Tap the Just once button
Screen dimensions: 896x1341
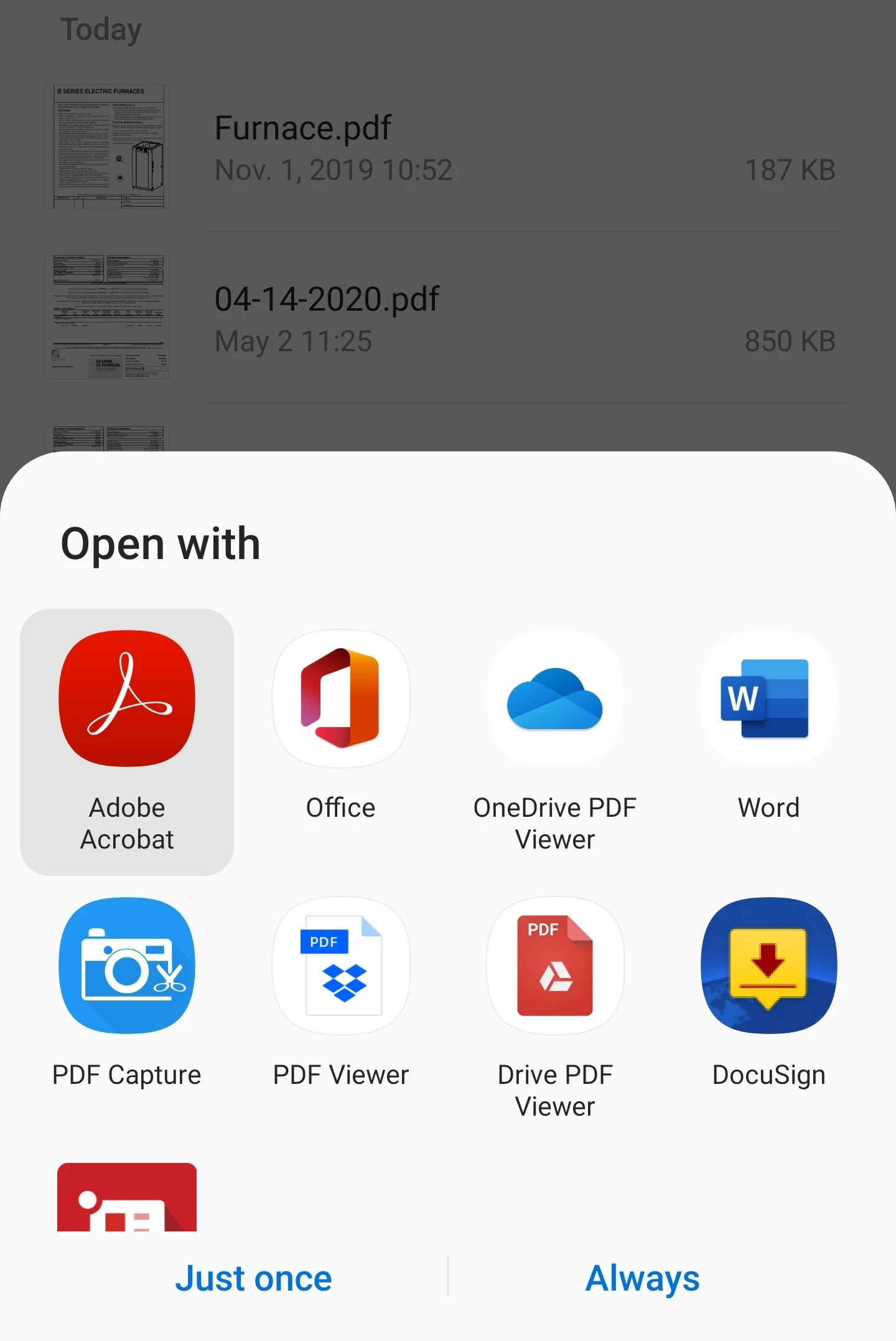coord(253,1278)
